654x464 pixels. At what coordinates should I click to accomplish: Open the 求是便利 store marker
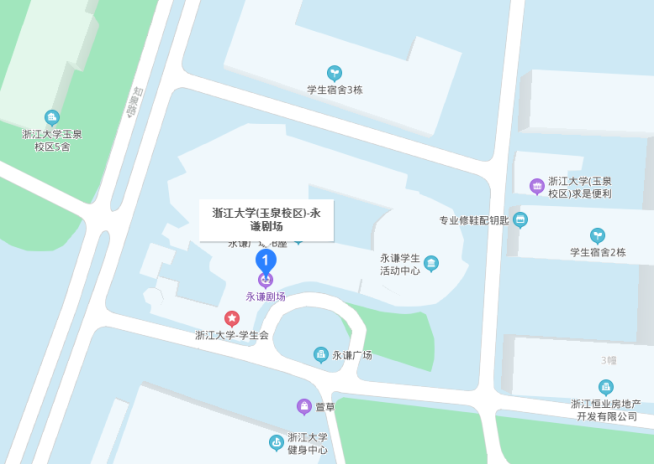(537, 186)
